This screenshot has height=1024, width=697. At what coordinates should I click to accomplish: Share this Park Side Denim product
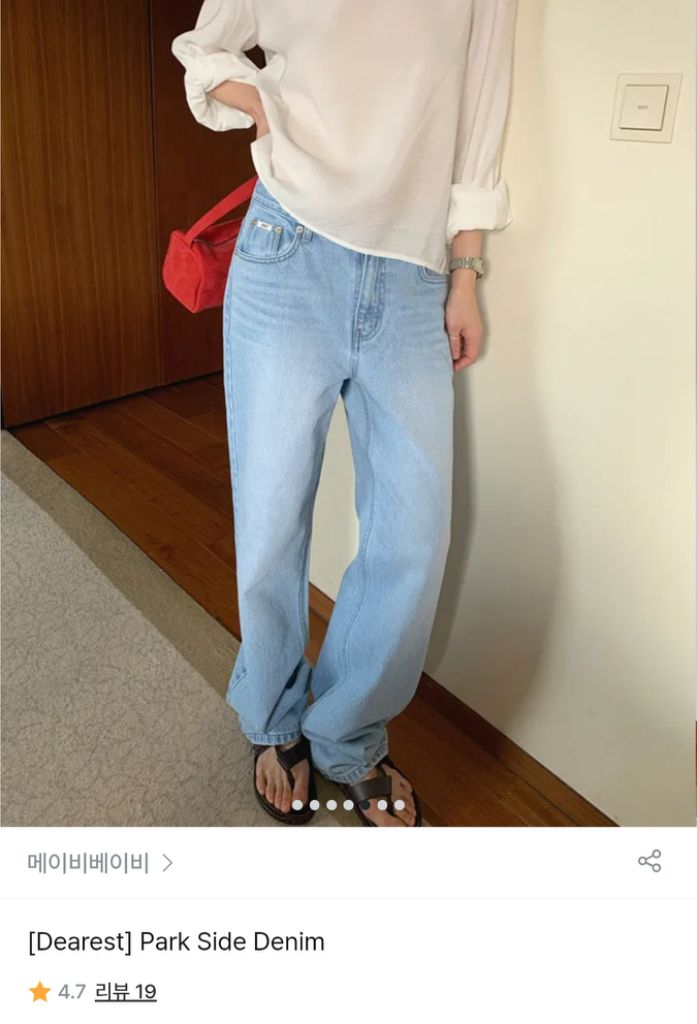click(649, 861)
